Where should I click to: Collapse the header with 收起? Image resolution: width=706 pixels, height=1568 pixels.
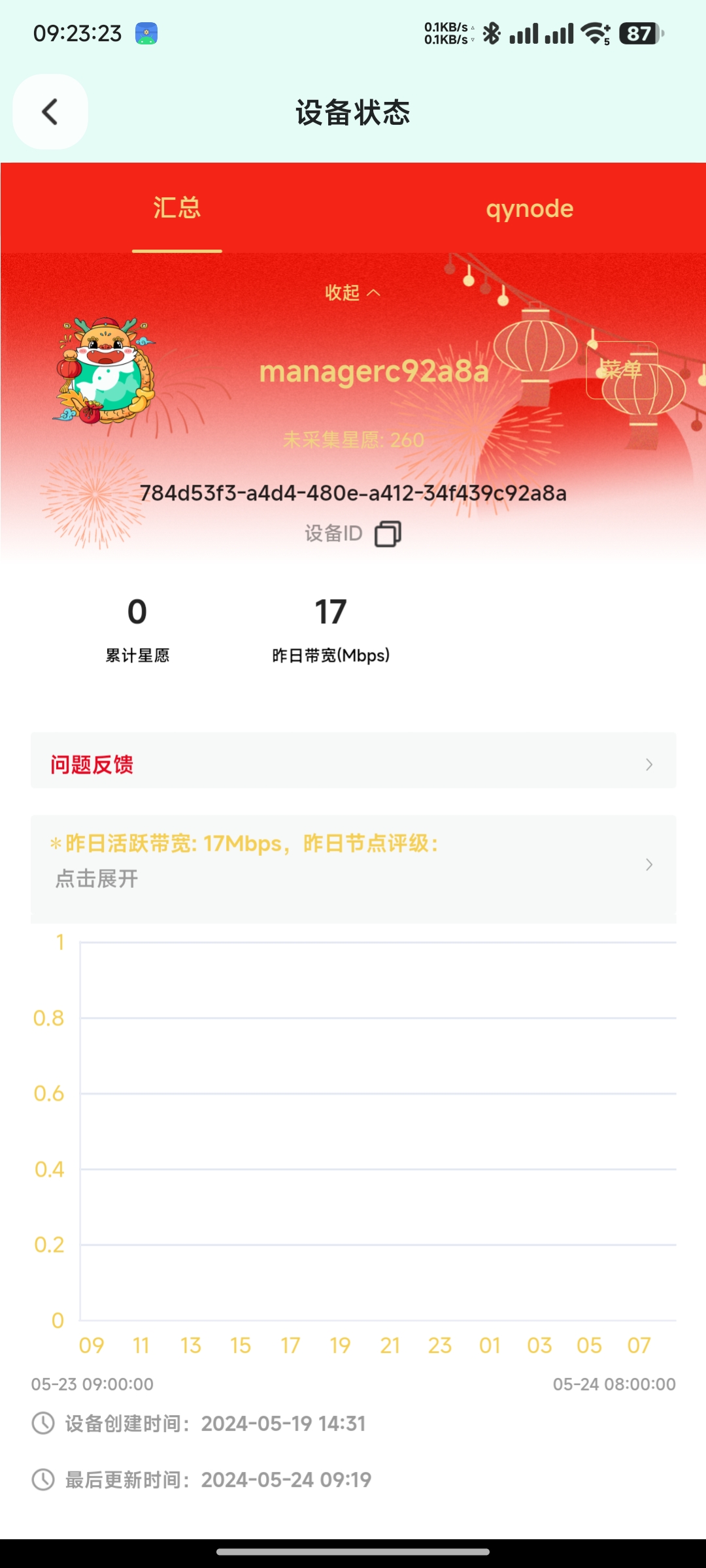pos(352,293)
